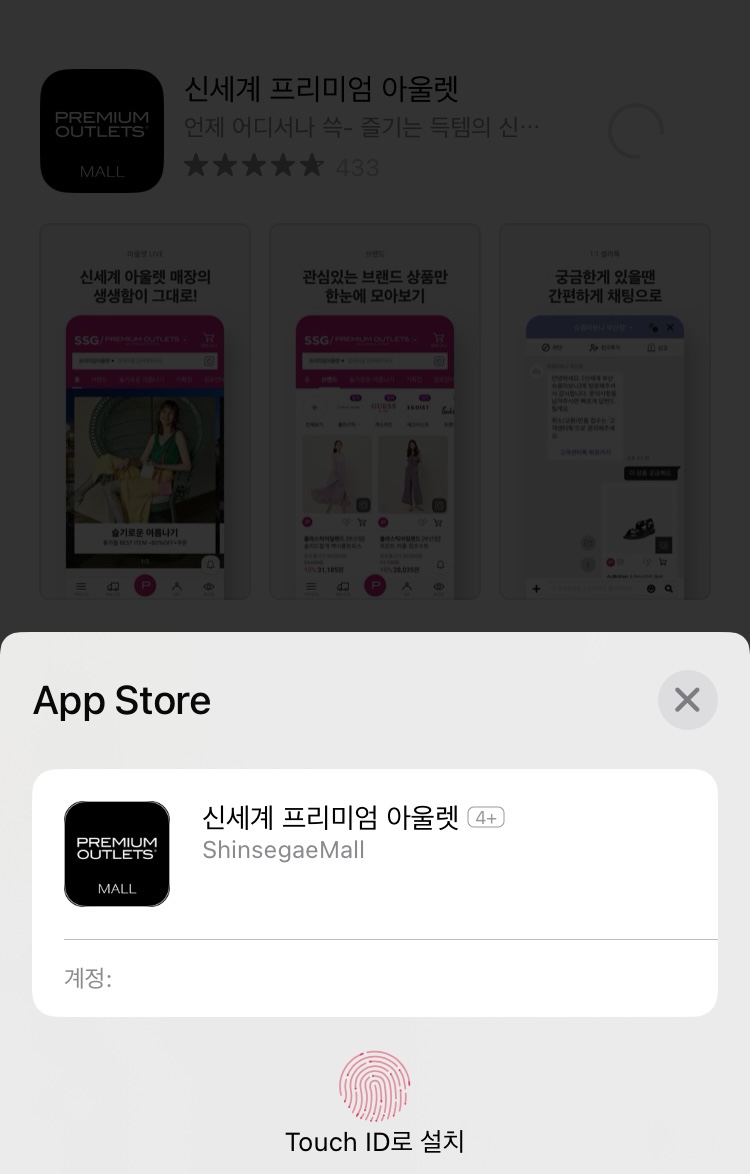Select the Touch ID로 설치 install action
Screen dimensions: 750x1174
click(375, 1142)
